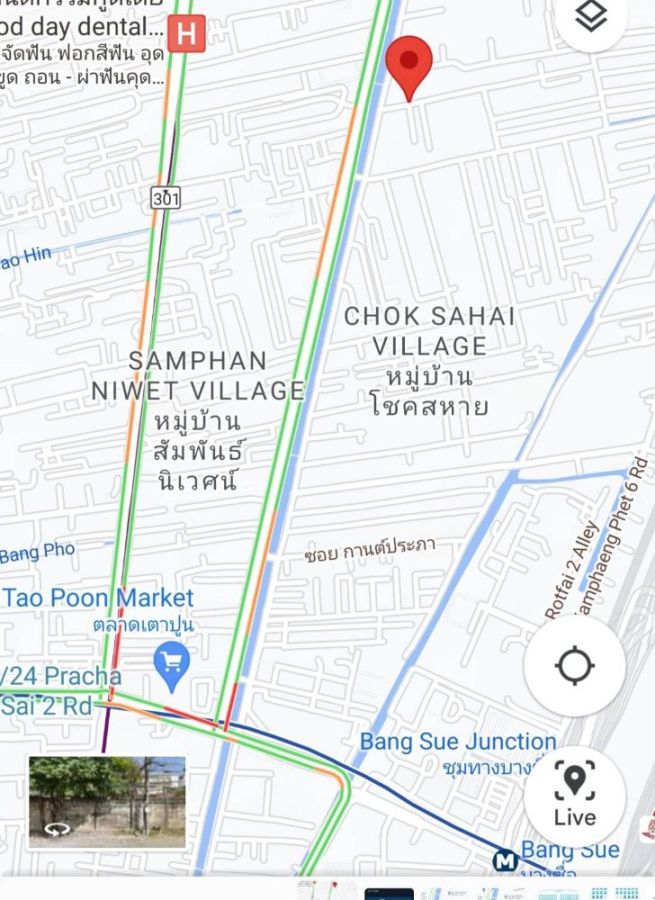Image resolution: width=655 pixels, height=900 pixels.
Task: Open the Good day dental hospital marker
Action: click(x=186, y=34)
